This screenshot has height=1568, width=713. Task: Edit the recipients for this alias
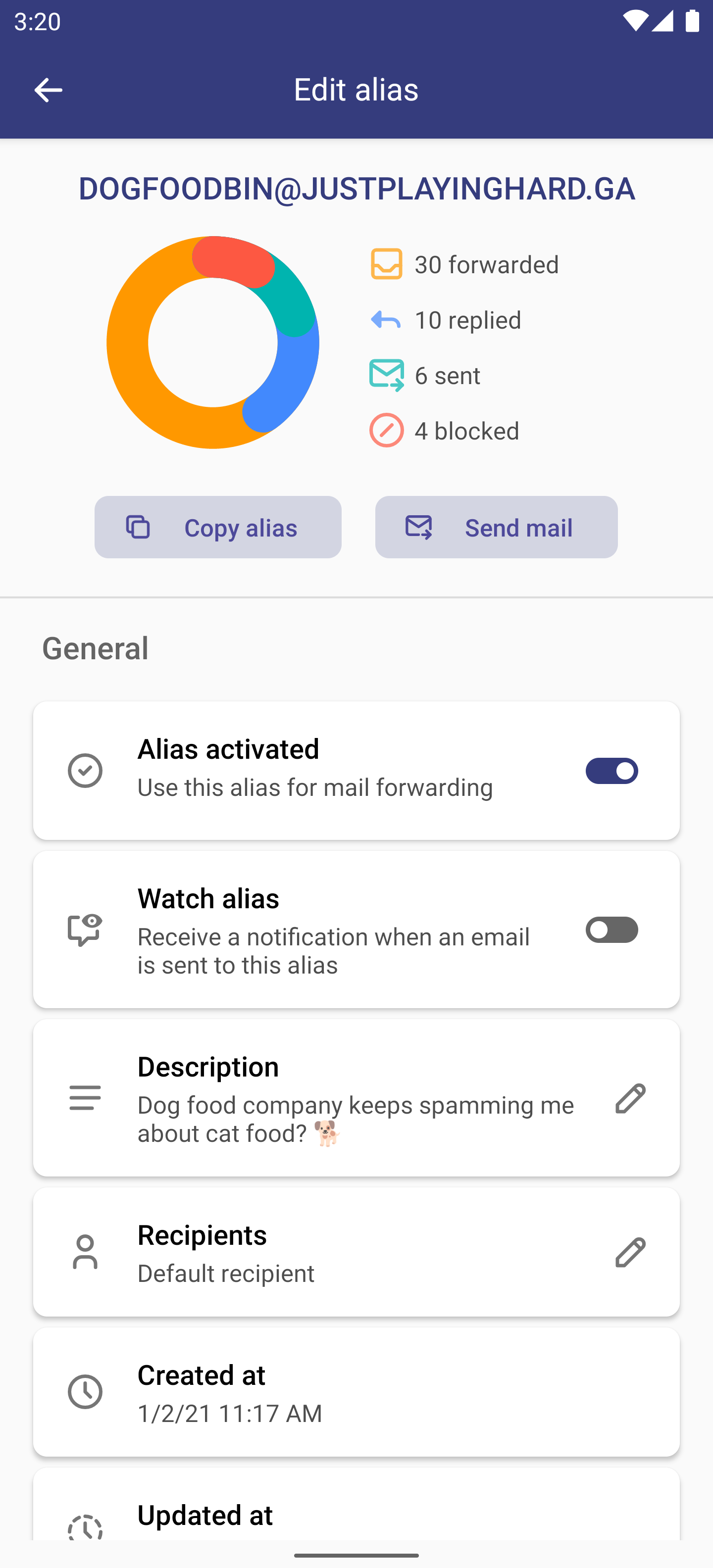click(630, 1253)
